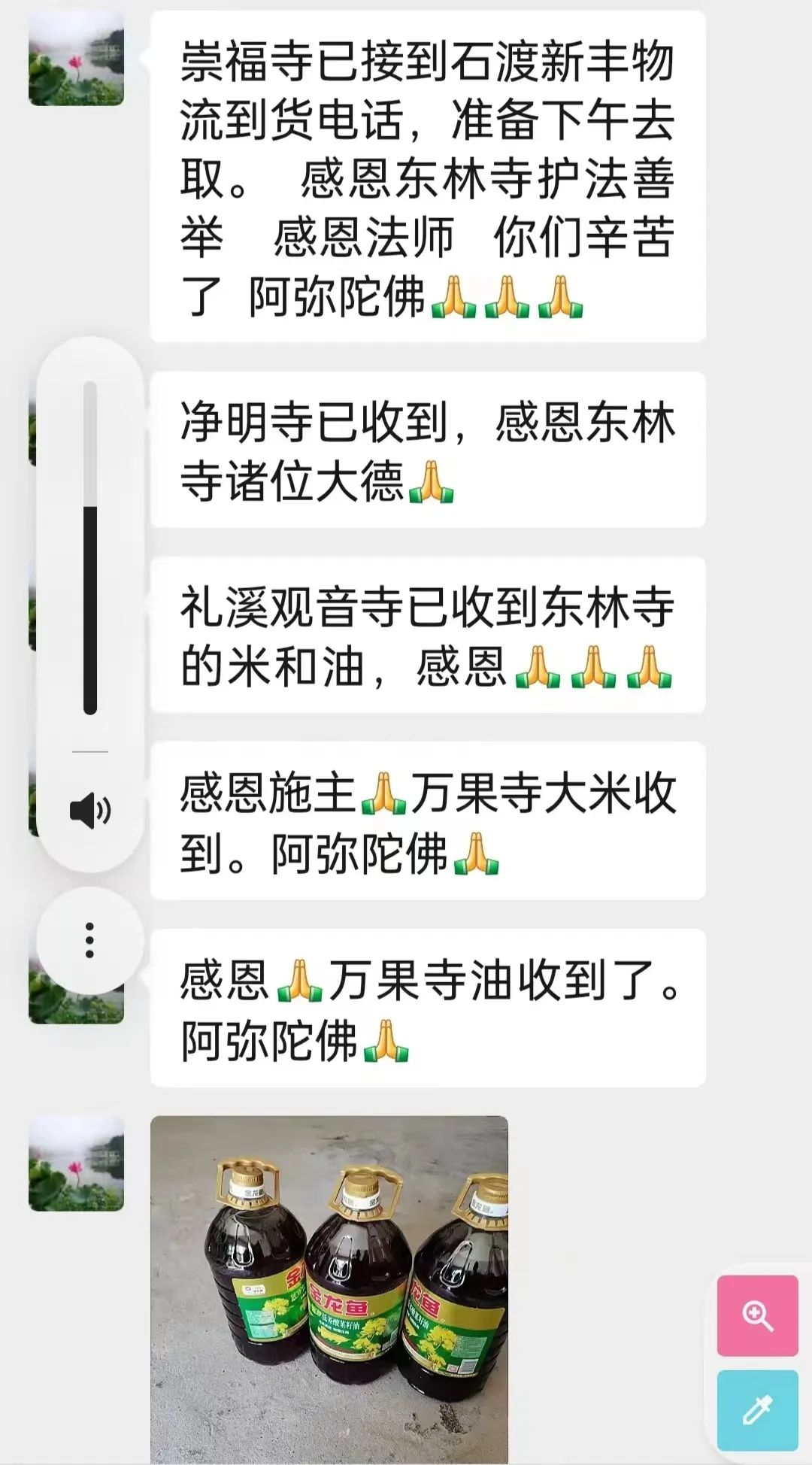This screenshot has height=1465, width=812.
Task: Open the volume panel's three-dot settings
Action: click(90, 940)
